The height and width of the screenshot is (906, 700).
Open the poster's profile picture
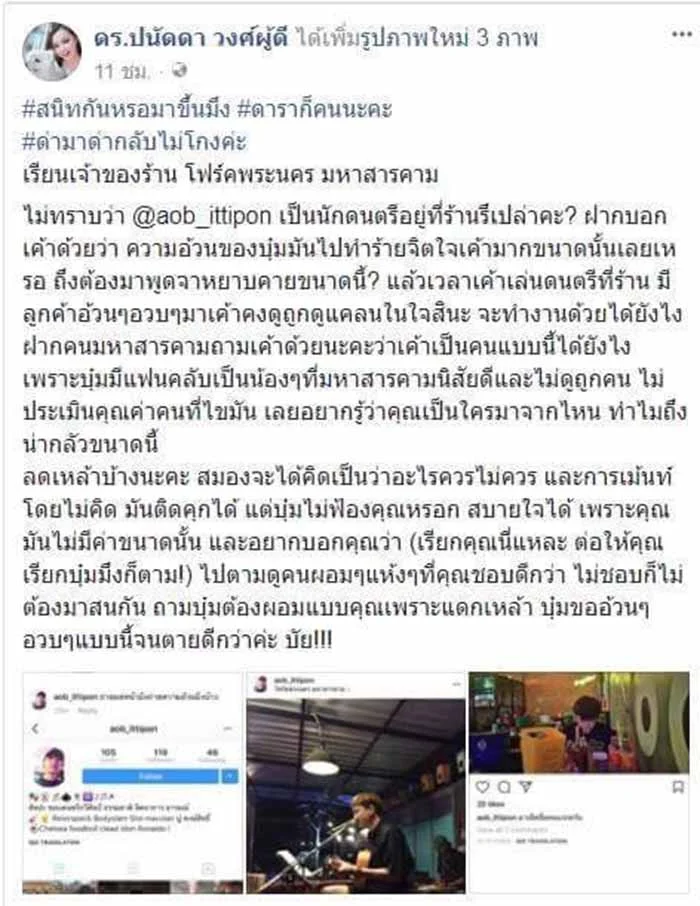pos(51,49)
